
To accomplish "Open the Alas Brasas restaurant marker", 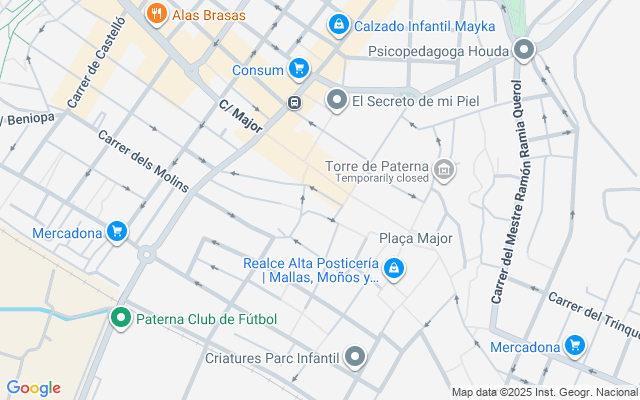I will 156,14.
